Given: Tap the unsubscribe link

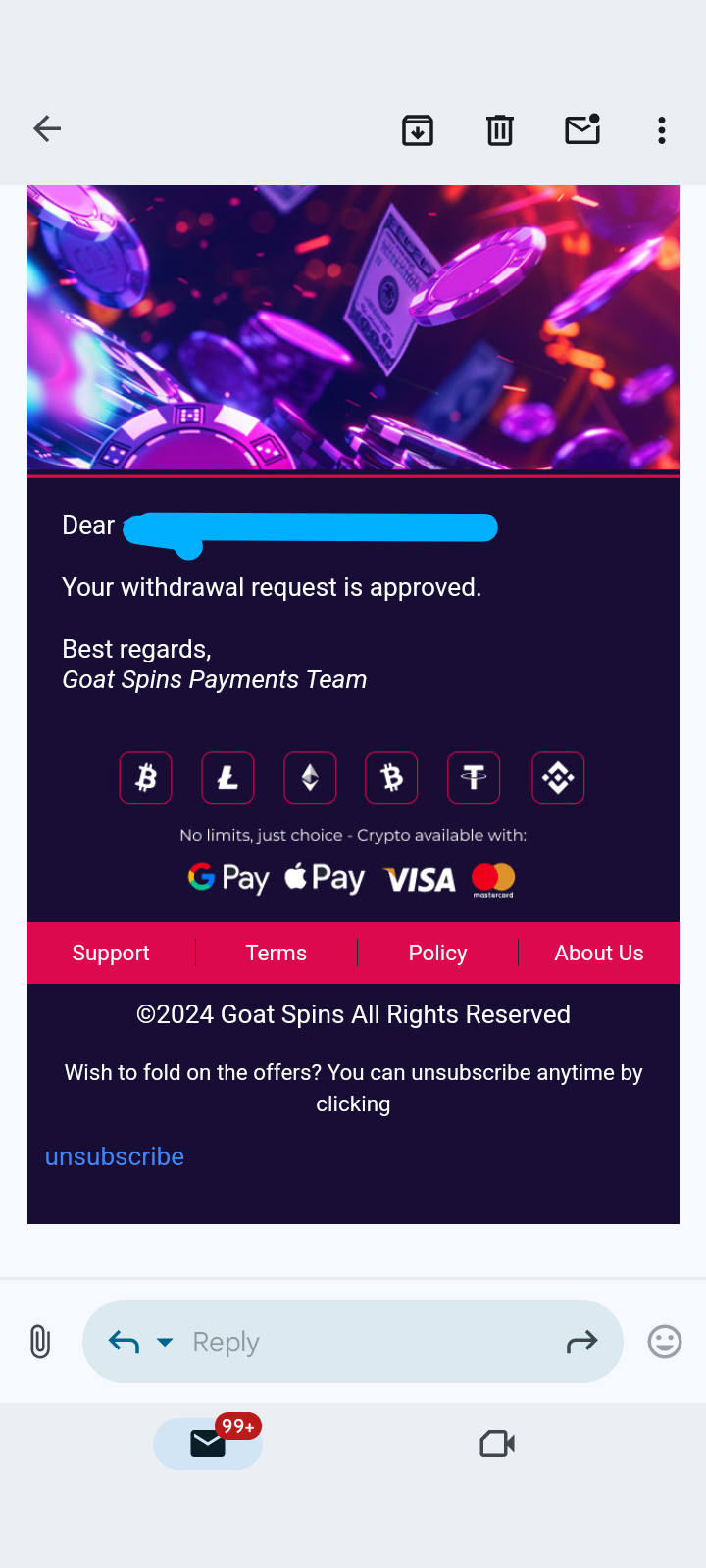Looking at the screenshot, I should 115,1156.
